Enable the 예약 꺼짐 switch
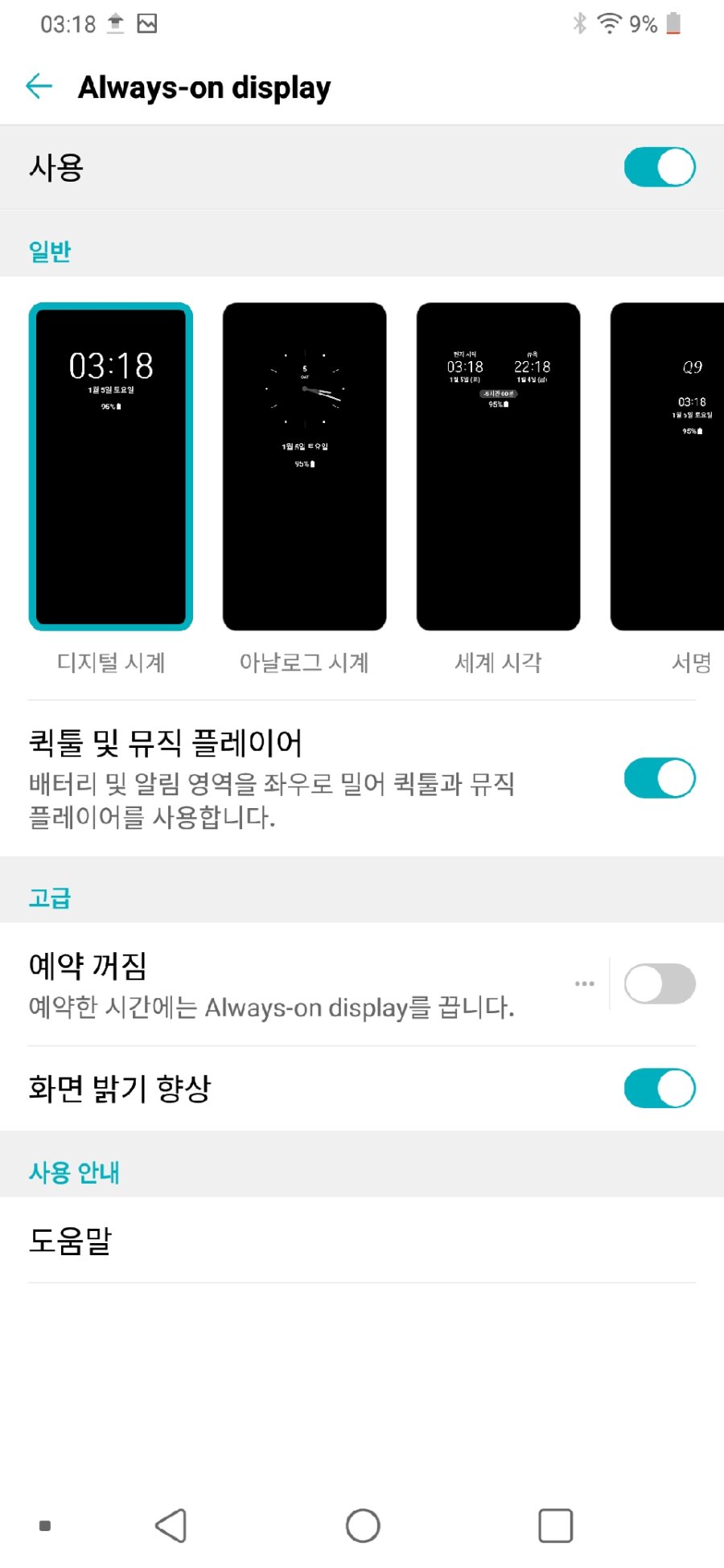 (x=659, y=984)
